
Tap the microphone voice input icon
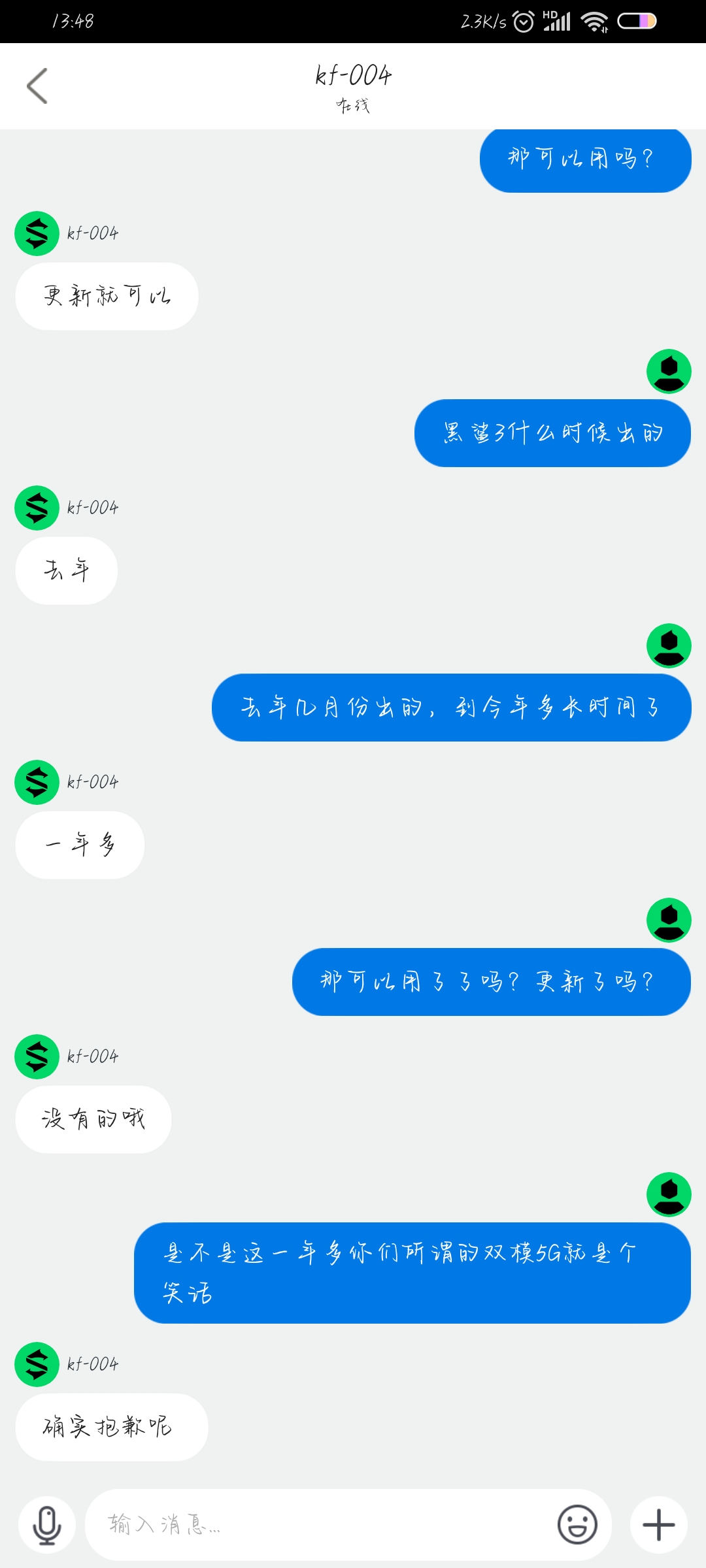(47, 1525)
